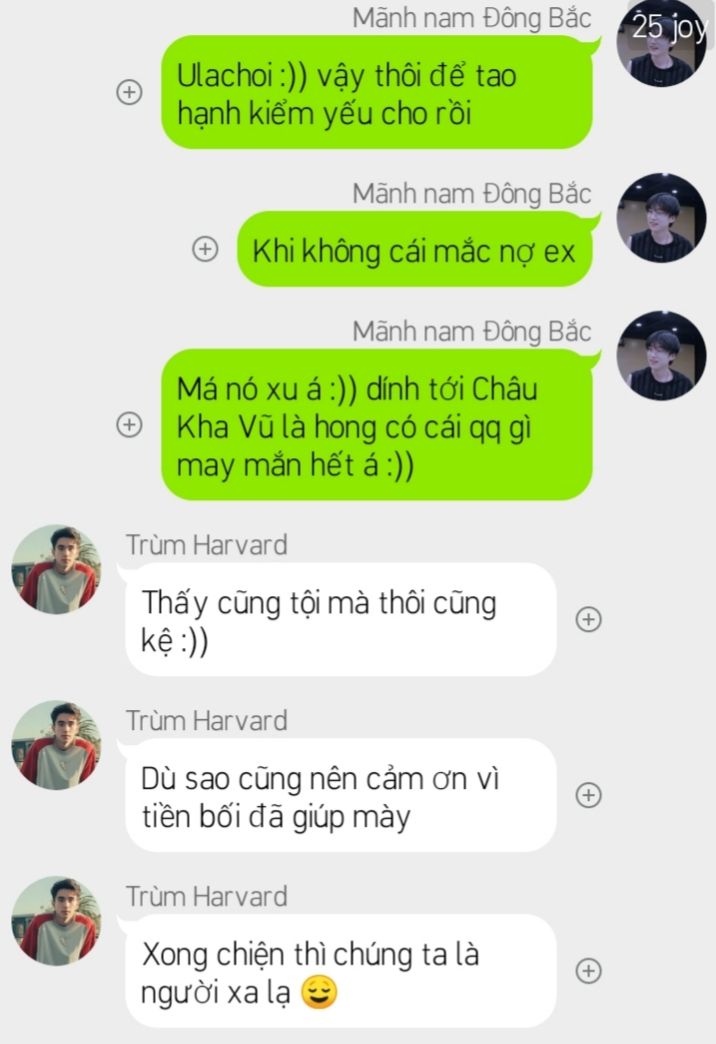This screenshot has width=716, height=1044.
Task: Open Mãnh nam Đông Bắc avatar beside "Khi không" message
Action: (661, 218)
